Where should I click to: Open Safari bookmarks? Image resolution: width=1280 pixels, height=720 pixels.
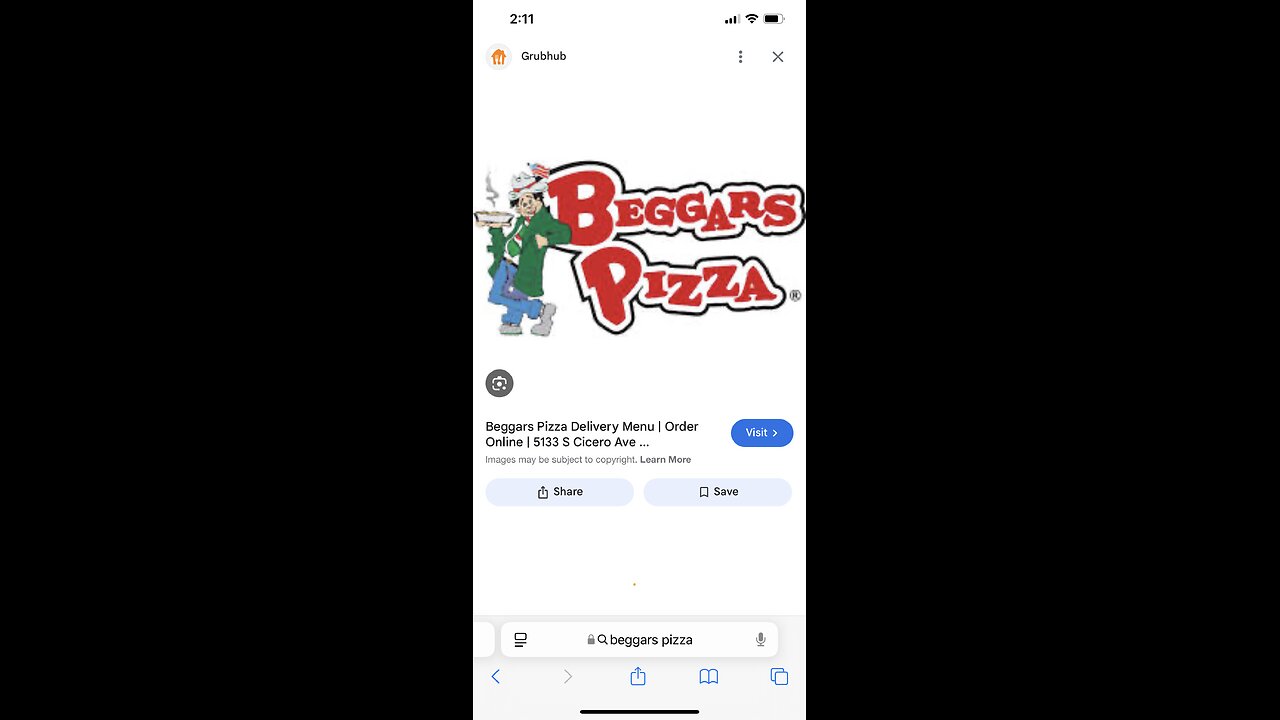(709, 677)
